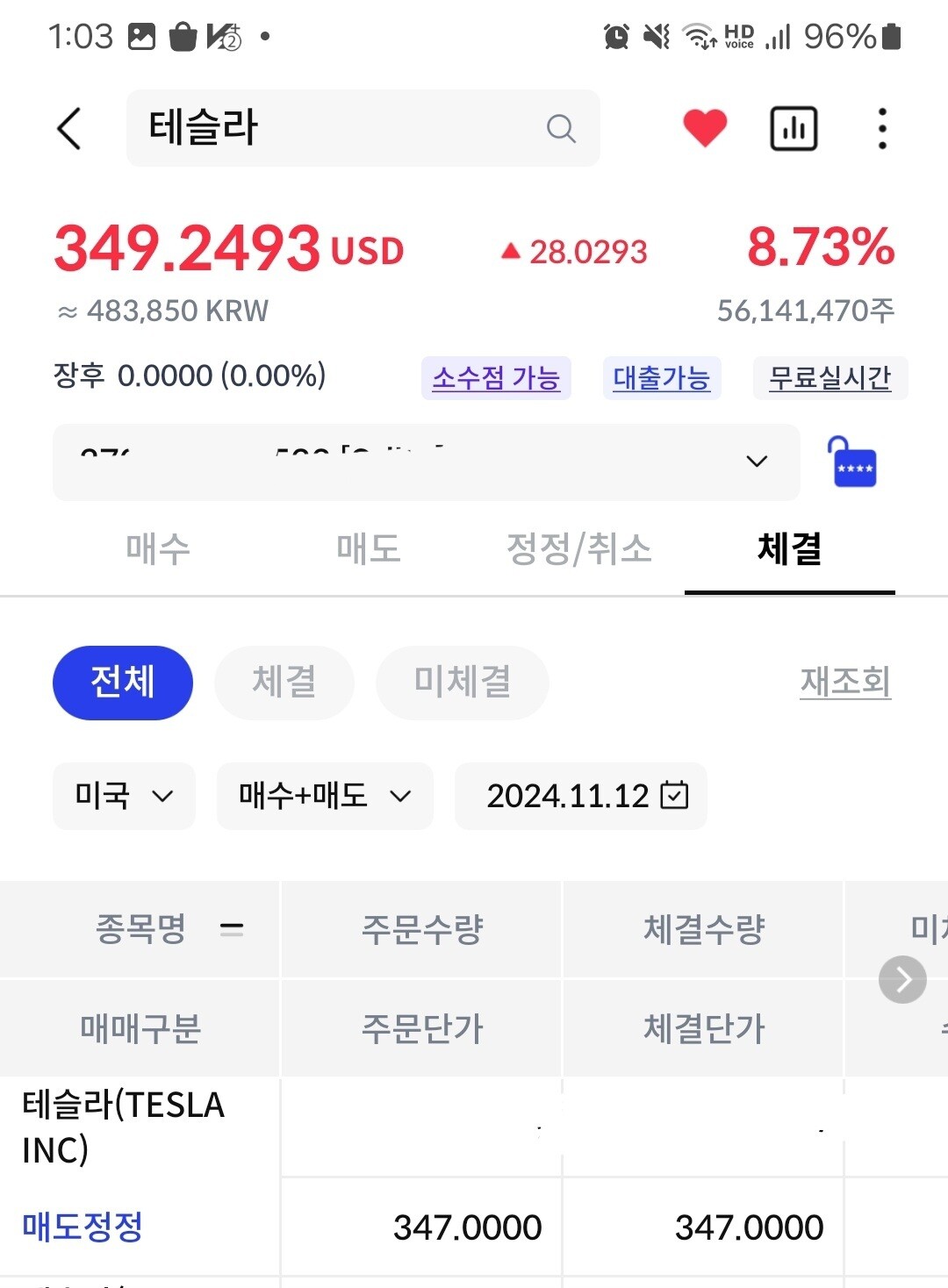Open the three-dot overflow menu
The height and width of the screenshot is (1288, 948).
[881, 128]
